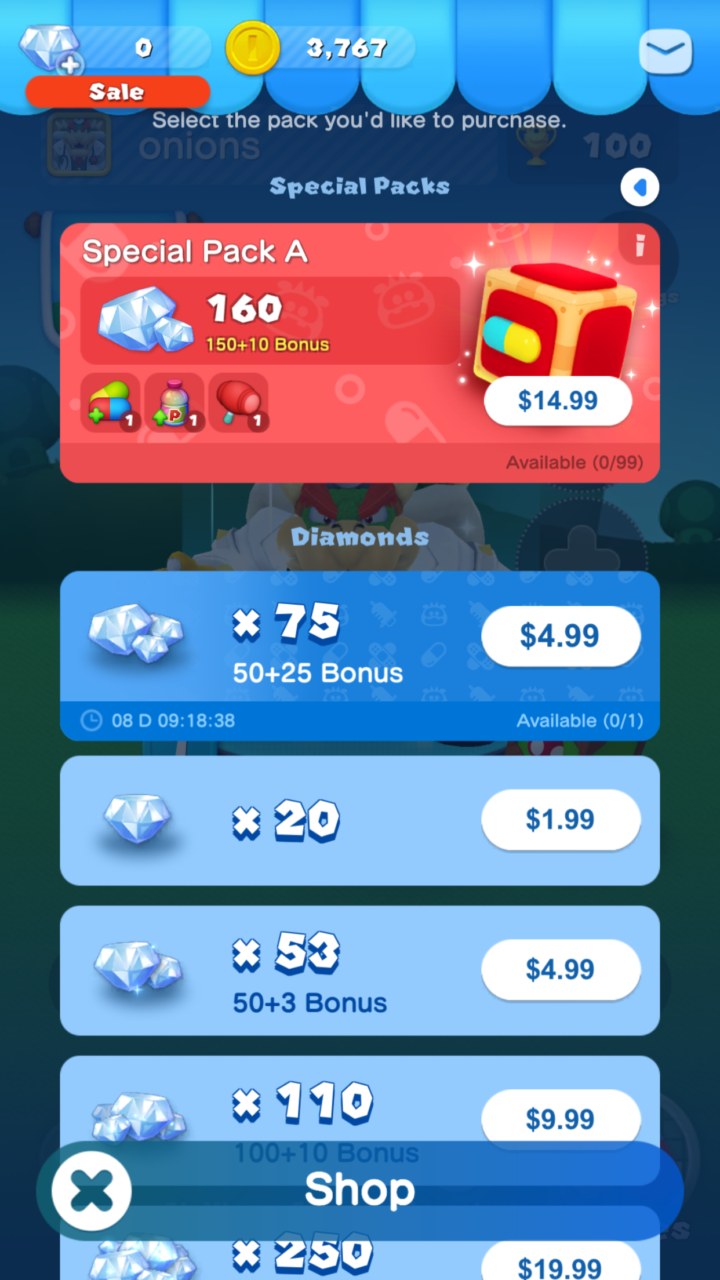Buy Special Pack A for $14.99
Screen dimensions: 720x1280
pyautogui.click(x=558, y=401)
